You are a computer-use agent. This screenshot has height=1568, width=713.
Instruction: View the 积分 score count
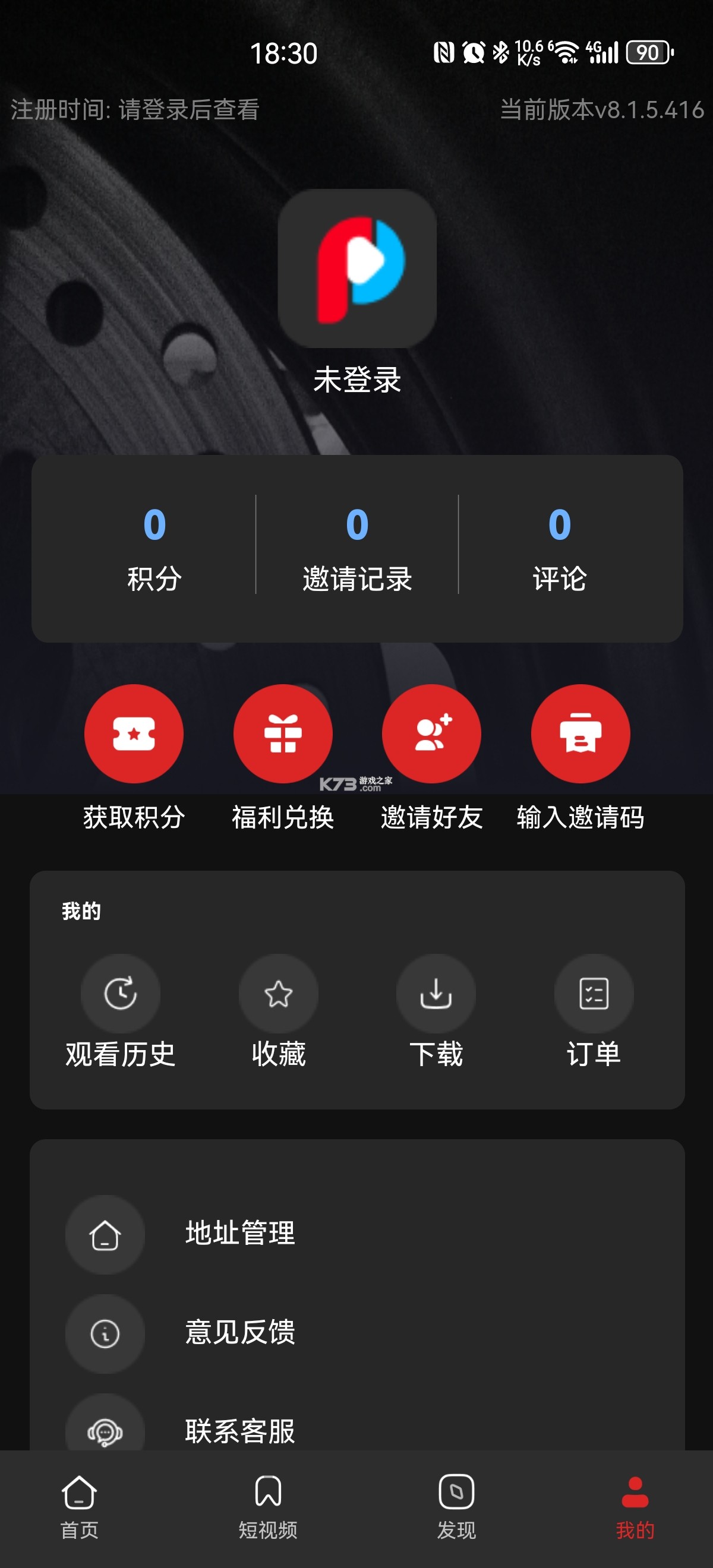pyautogui.click(x=154, y=548)
